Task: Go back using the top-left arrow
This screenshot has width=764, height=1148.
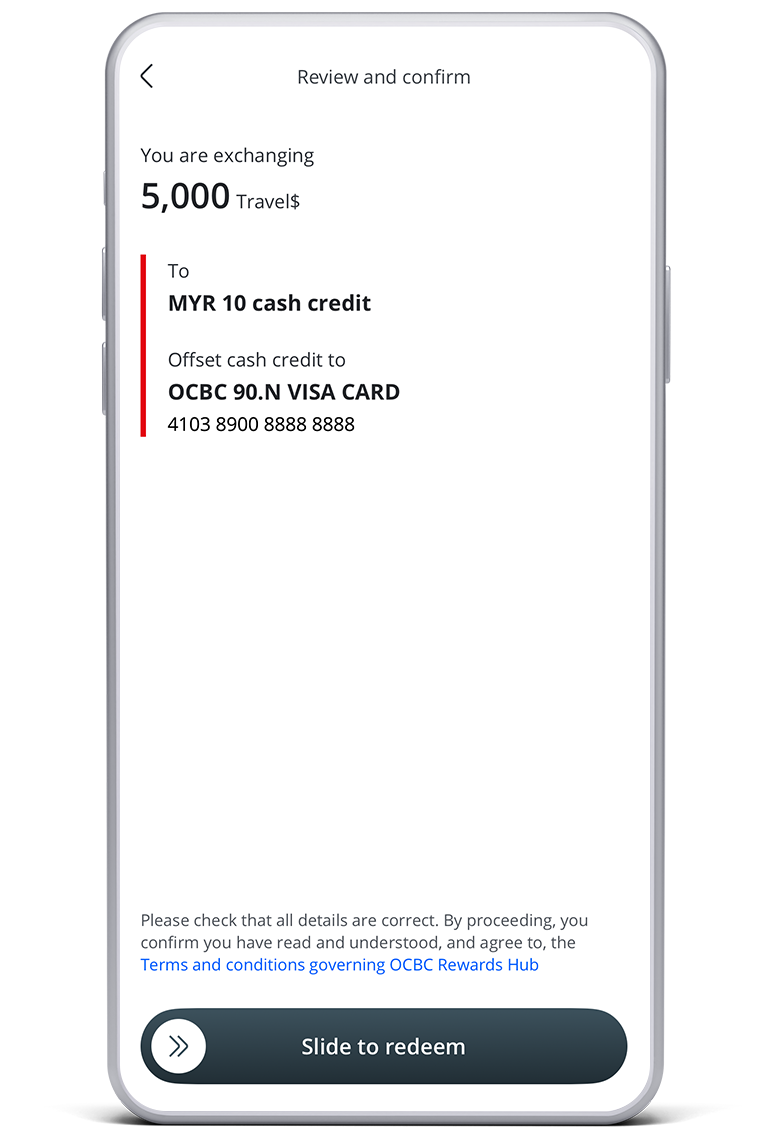Action: coord(147,77)
